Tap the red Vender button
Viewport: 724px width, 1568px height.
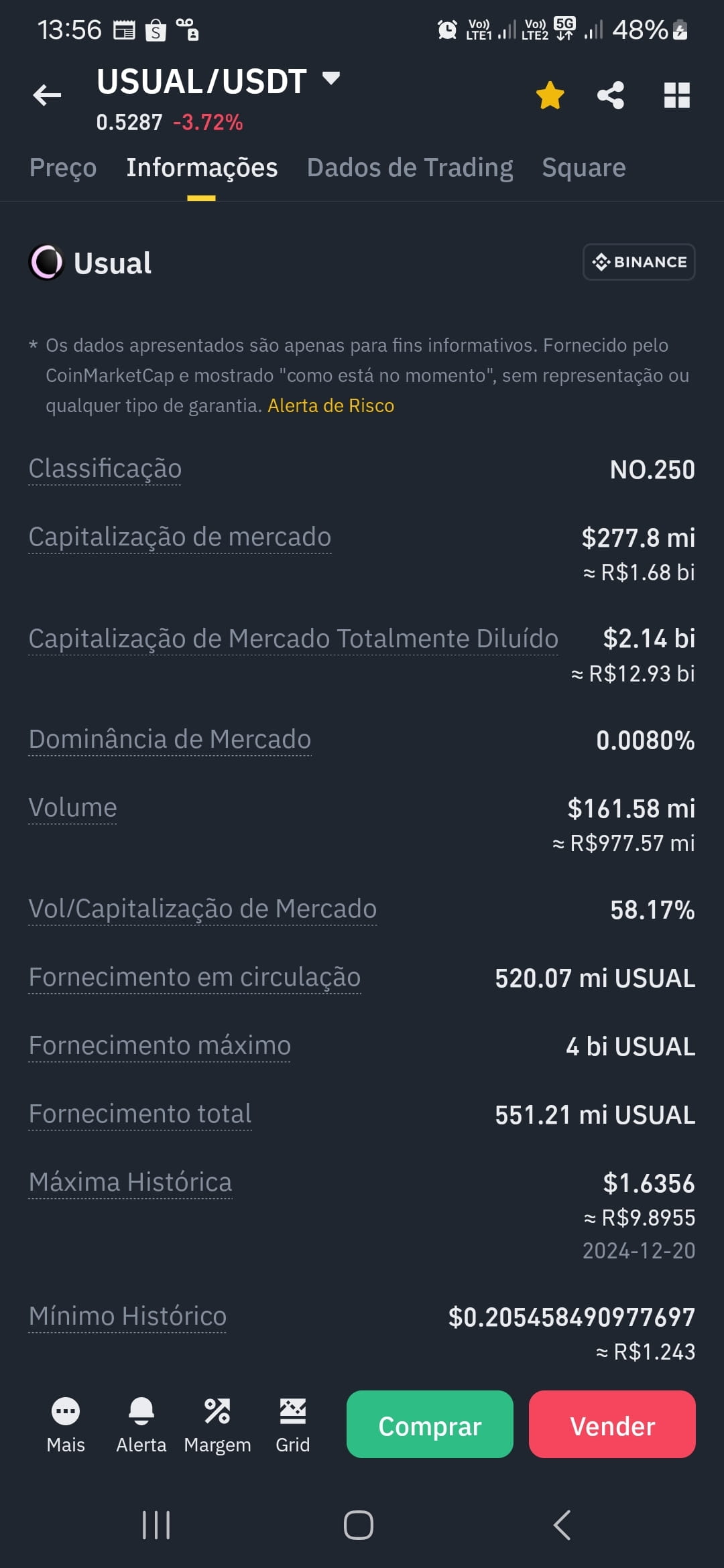point(612,1425)
